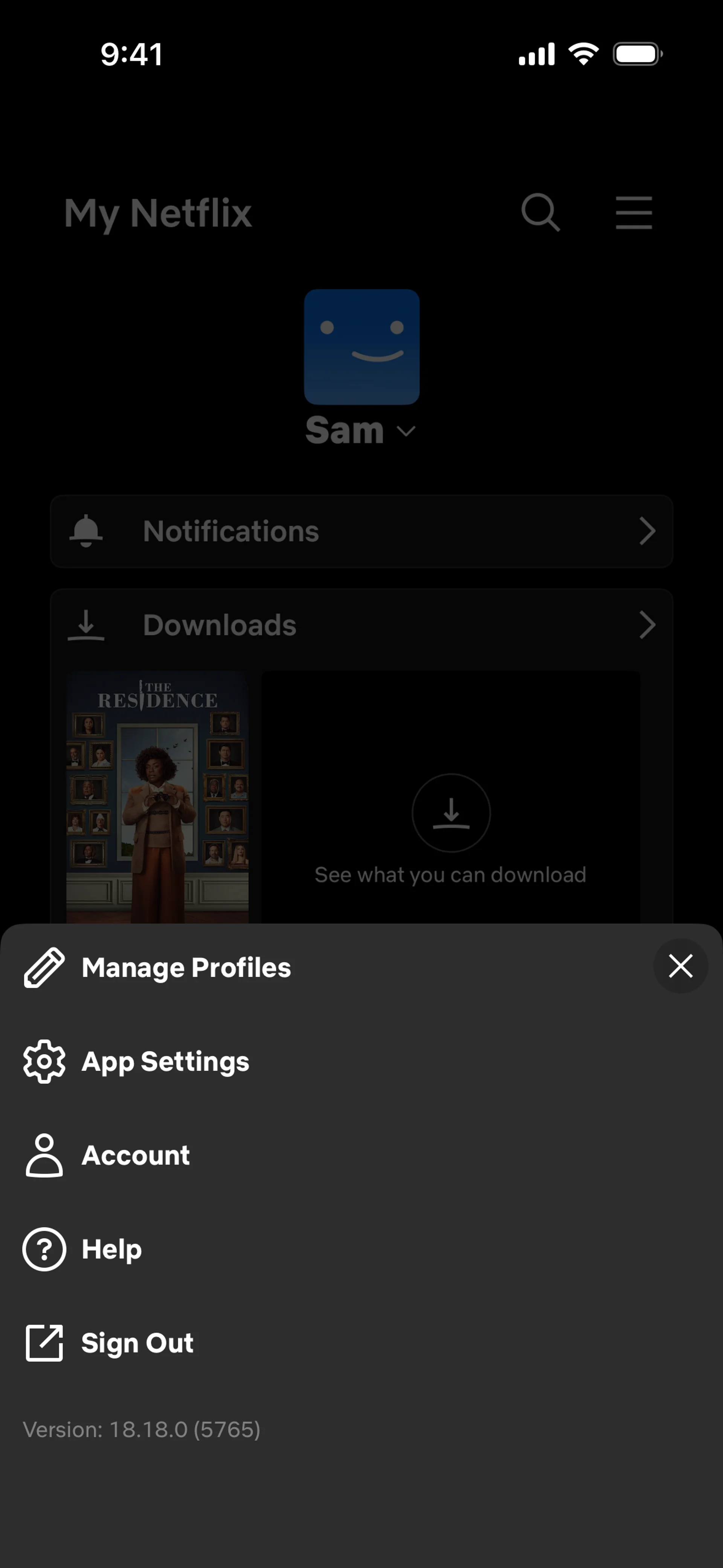Close the bottom menu sheet

point(680,966)
